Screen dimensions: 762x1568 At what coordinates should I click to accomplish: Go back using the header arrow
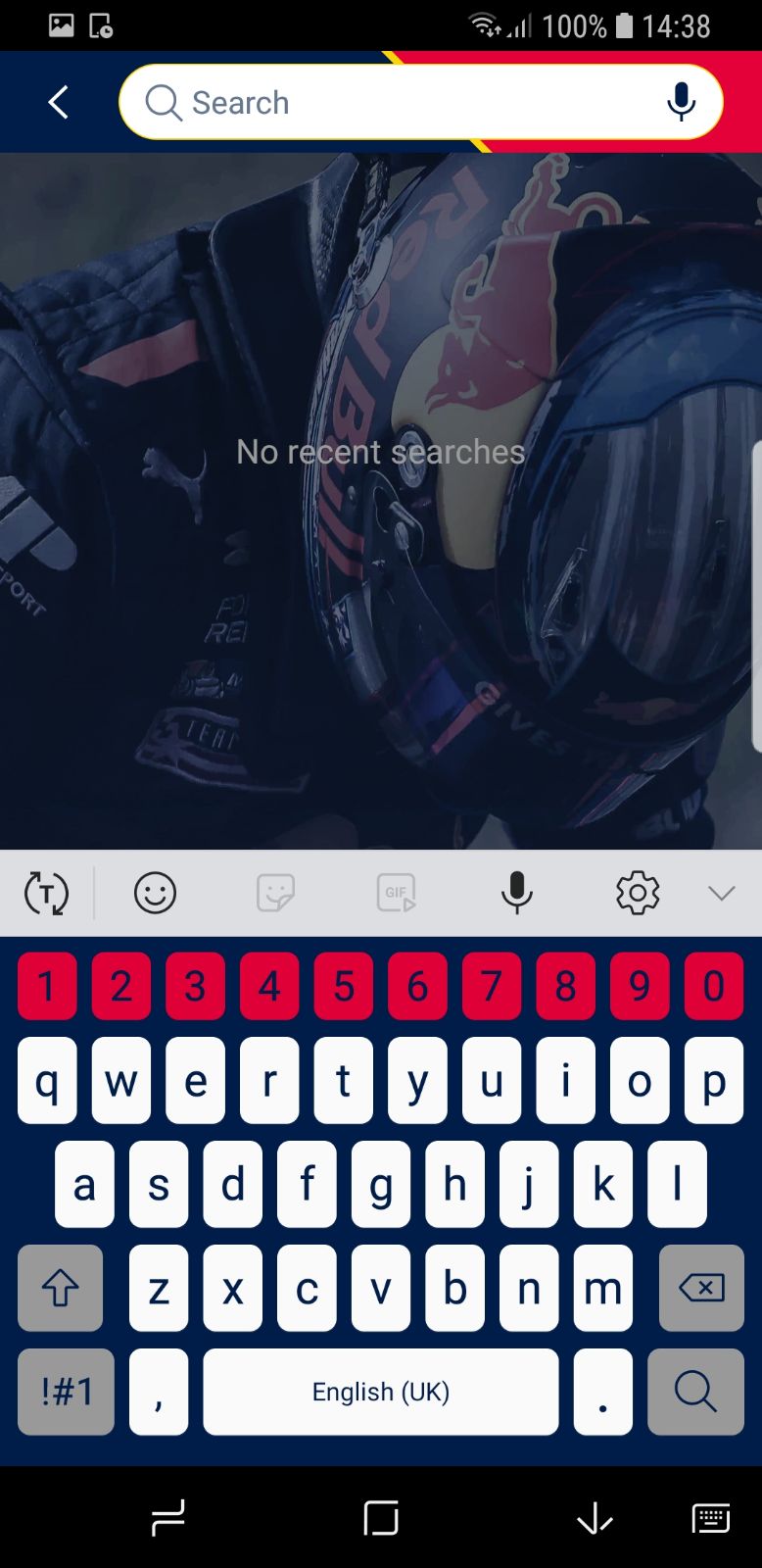point(59,102)
